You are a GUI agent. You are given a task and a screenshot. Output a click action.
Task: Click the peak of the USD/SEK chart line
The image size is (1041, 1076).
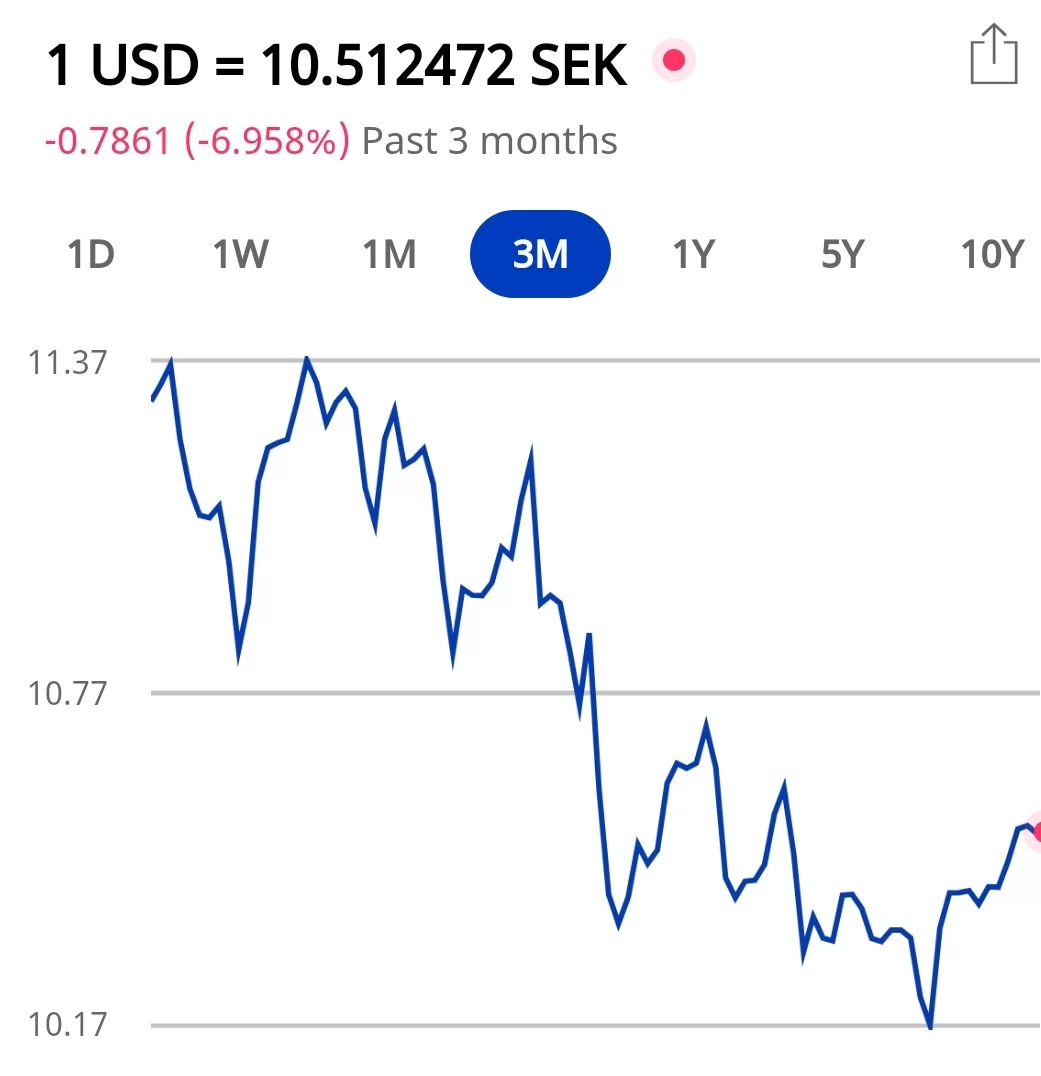pyautogui.click(x=306, y=357)
